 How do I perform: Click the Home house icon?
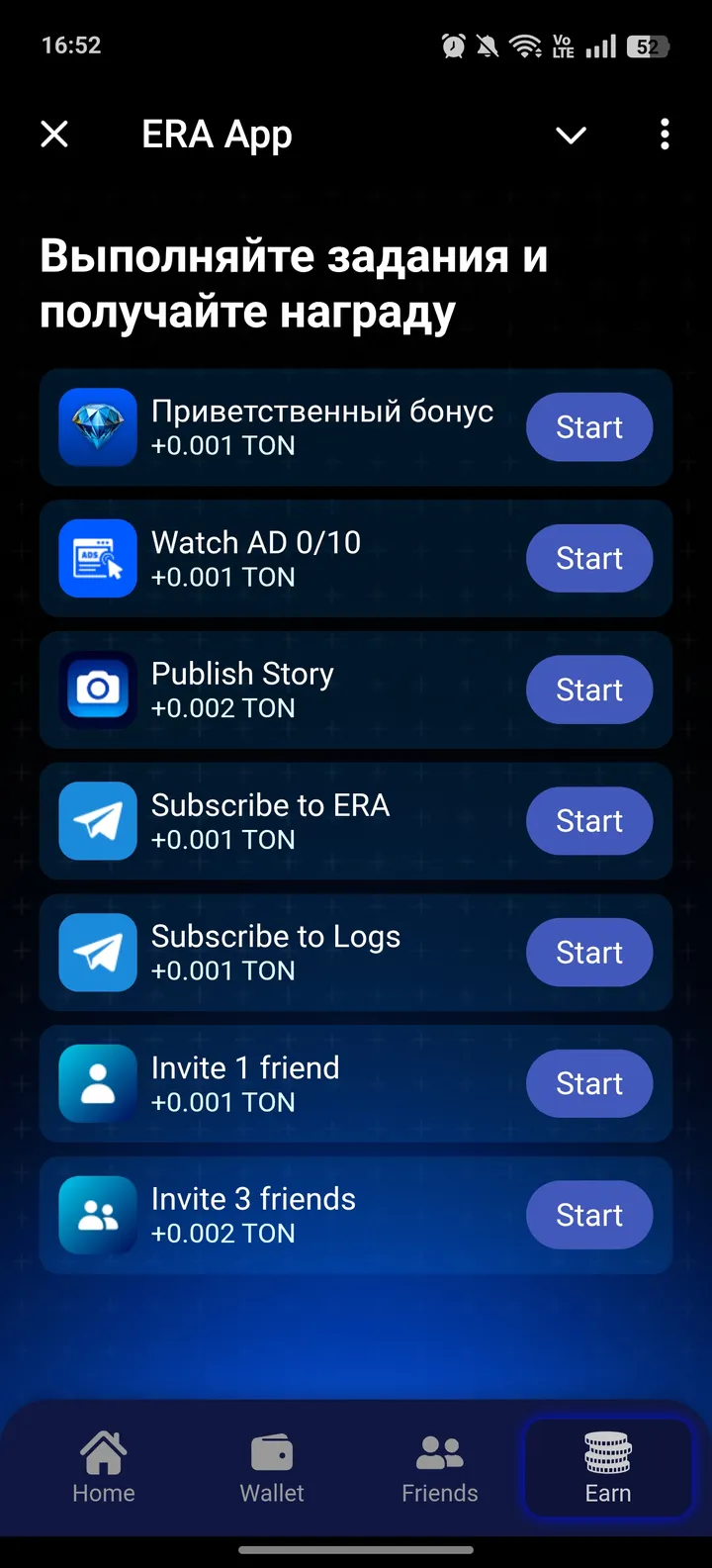click(x=103, y=1450)
